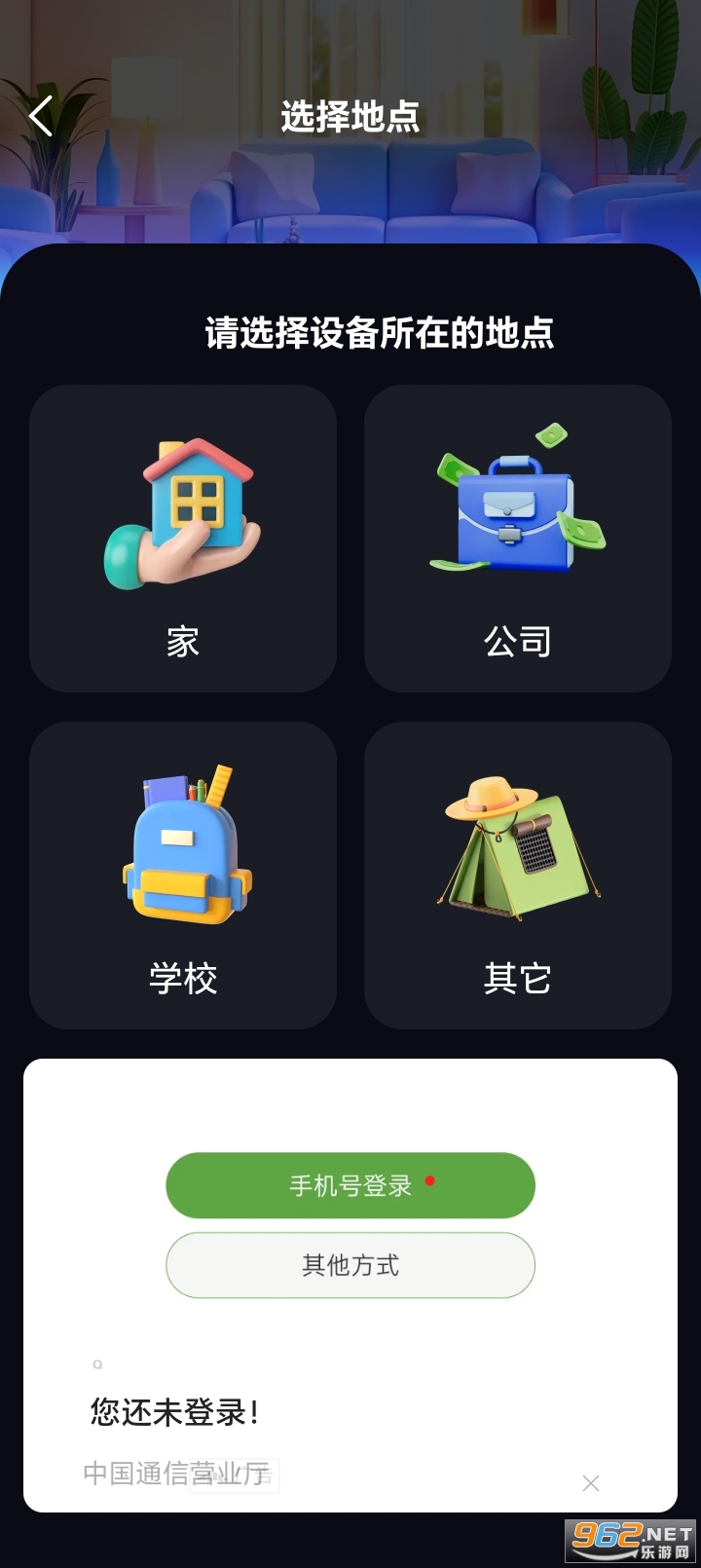Click the 家 label under the house icon
The height and width of the screenshot is (1568, 701).
coord(182,640)
